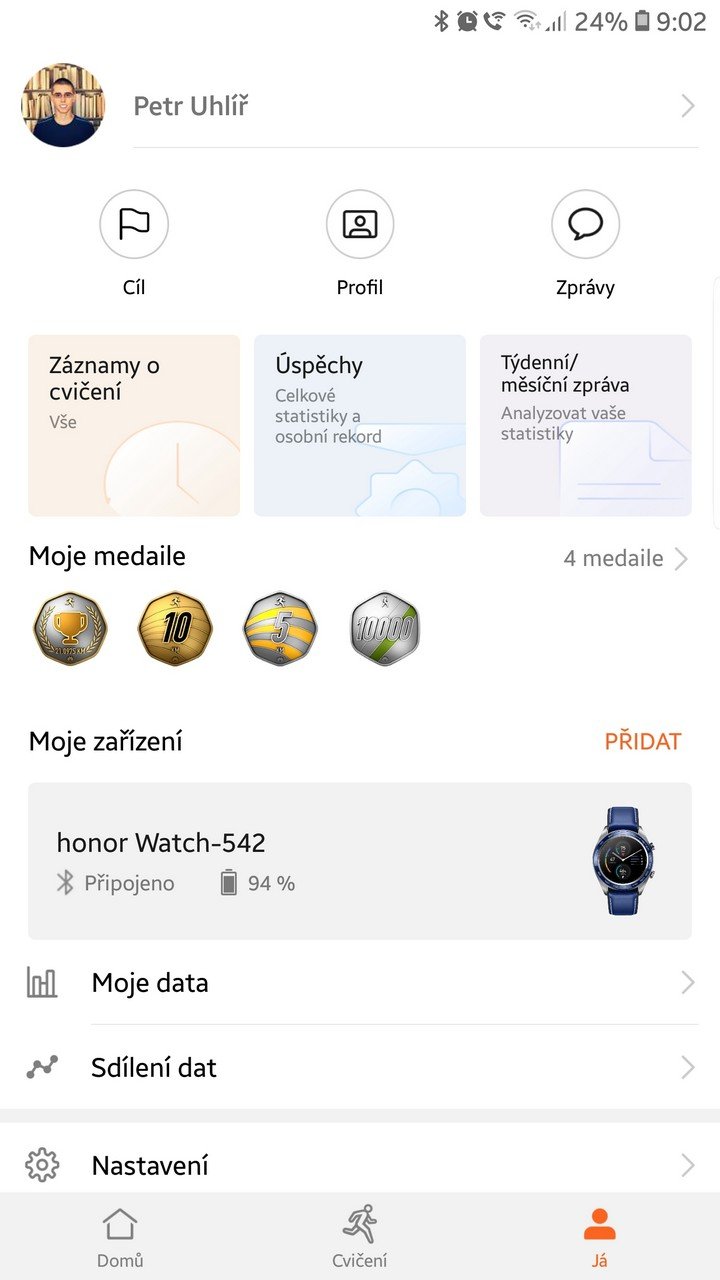Open Petr Uhlíř's profile row
The image size is (720, 1280).
[x=360, y=106]
